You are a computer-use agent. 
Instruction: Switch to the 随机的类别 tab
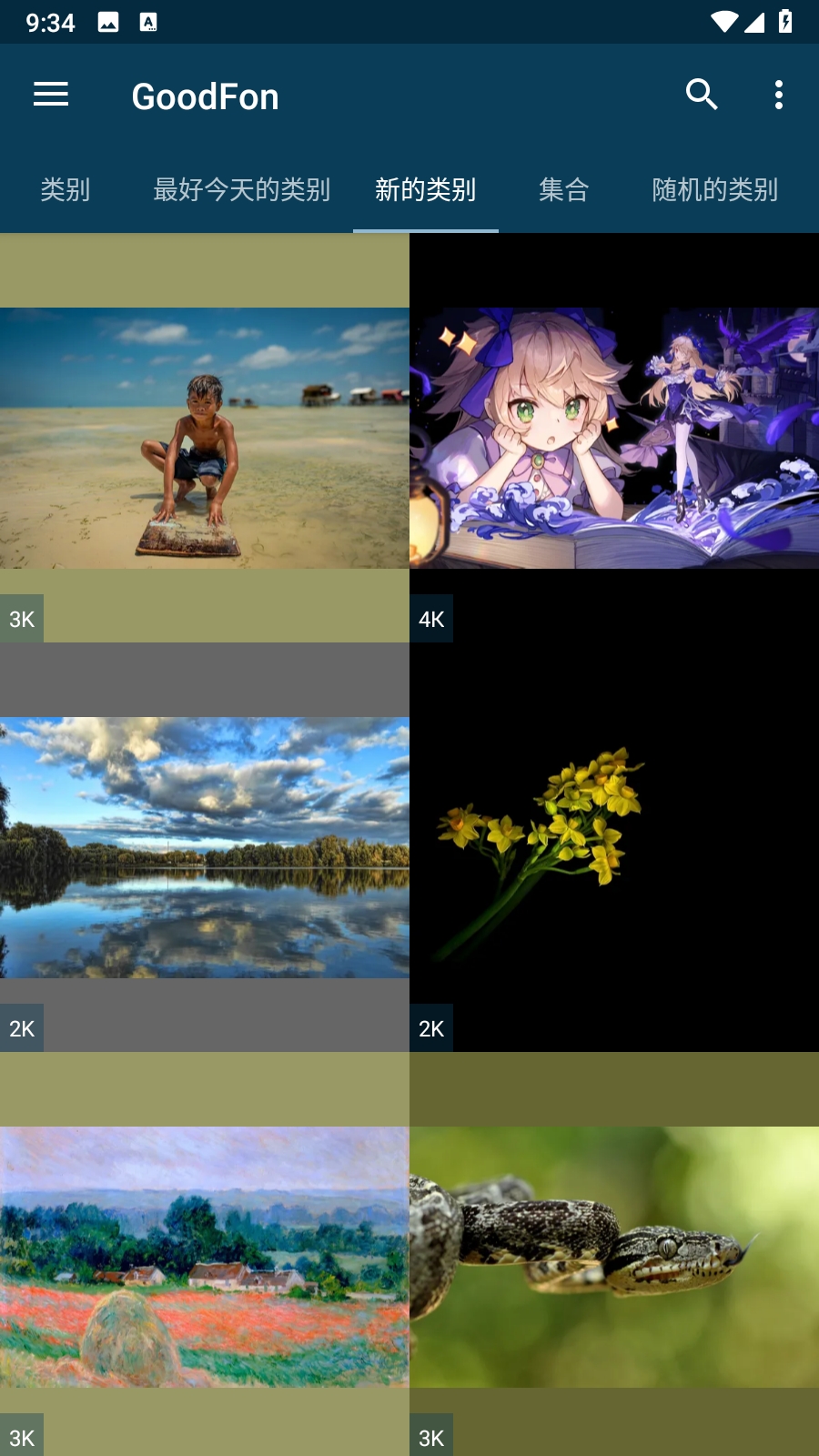pyautogui.click(x=714, y=189)
